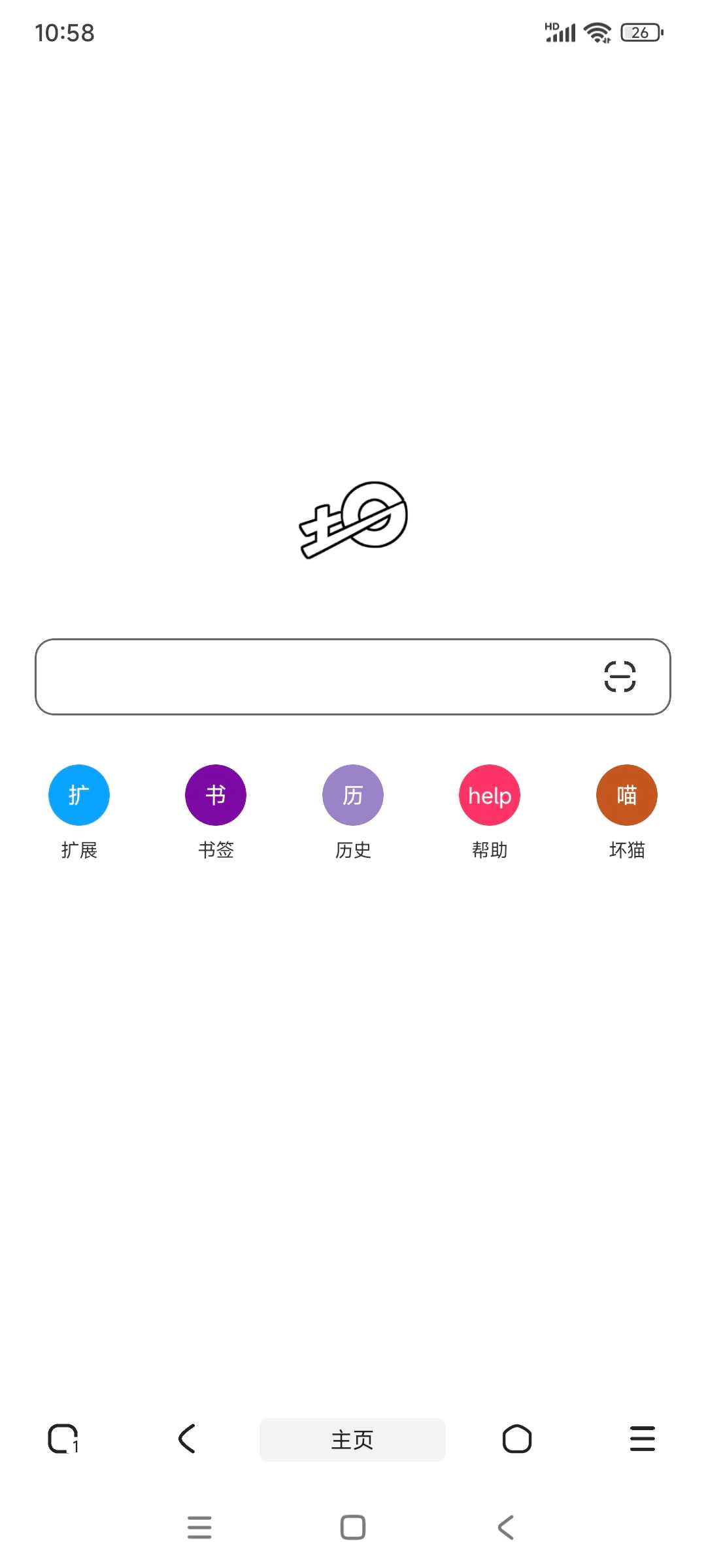Open the QR code scanner in search bar

click(x=620, y=677)
